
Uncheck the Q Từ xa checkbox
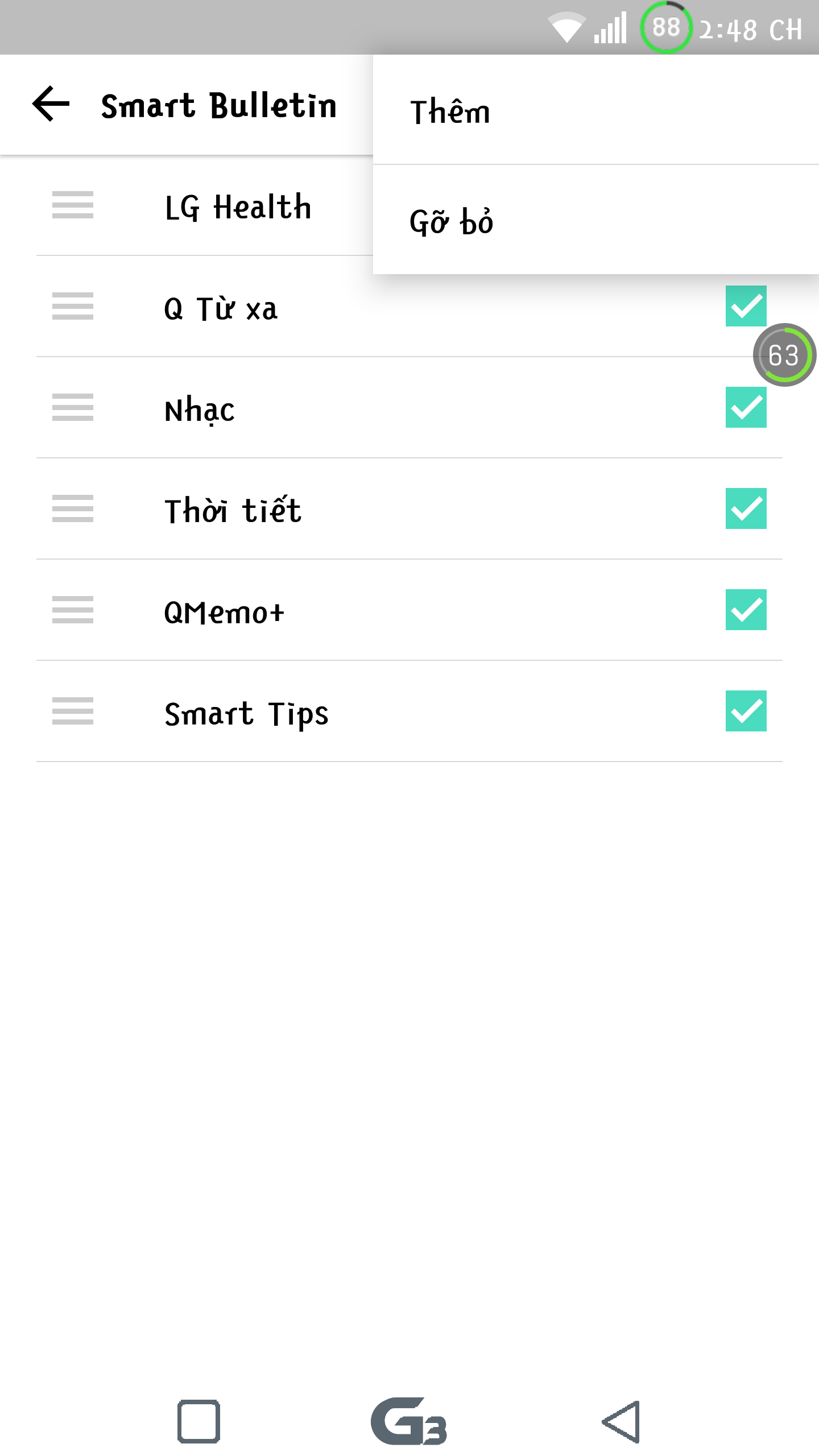click(x=746, y=306)
